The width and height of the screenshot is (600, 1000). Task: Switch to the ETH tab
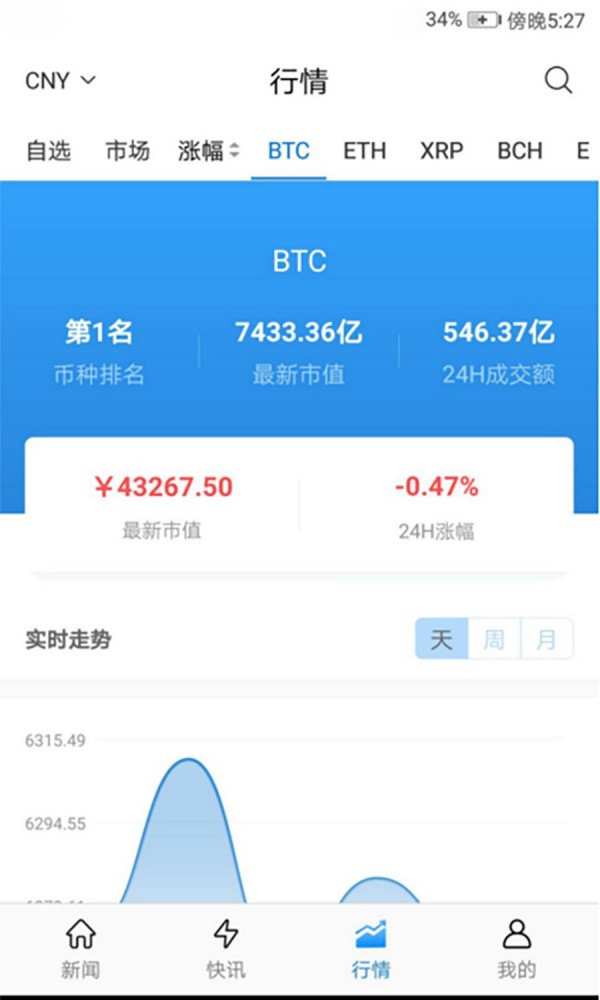365,151
